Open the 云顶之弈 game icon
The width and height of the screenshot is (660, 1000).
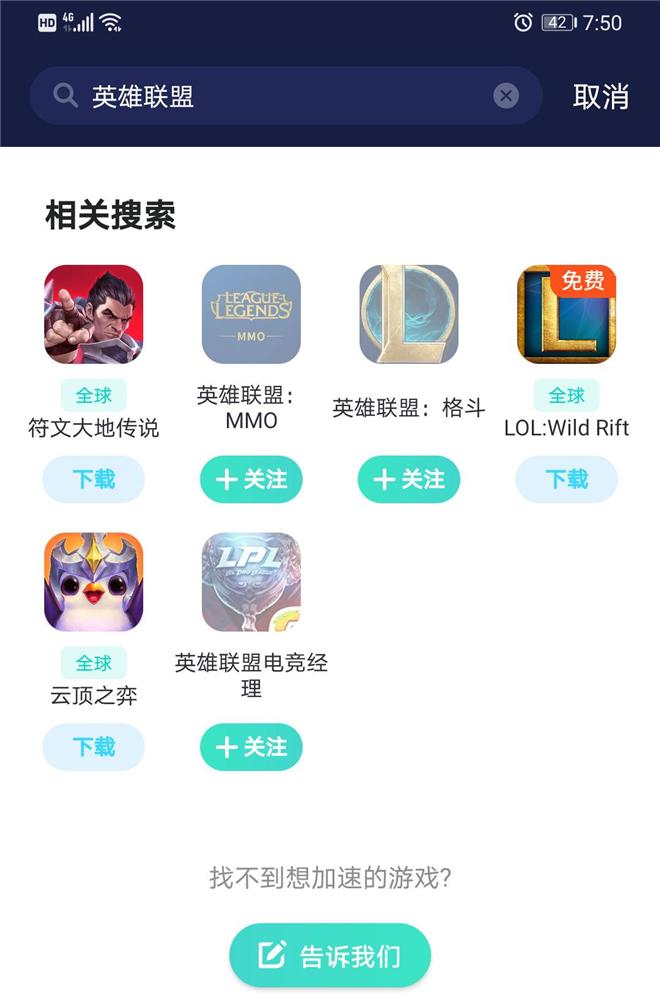click(94, 582)
